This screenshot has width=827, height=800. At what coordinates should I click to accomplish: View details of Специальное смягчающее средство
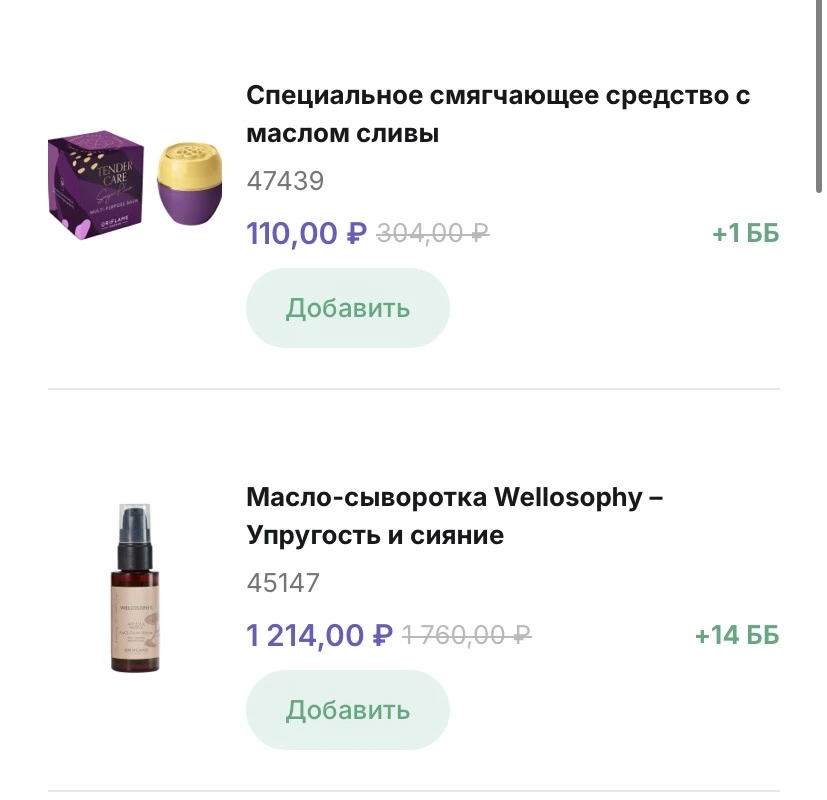(x=497, y=115)
